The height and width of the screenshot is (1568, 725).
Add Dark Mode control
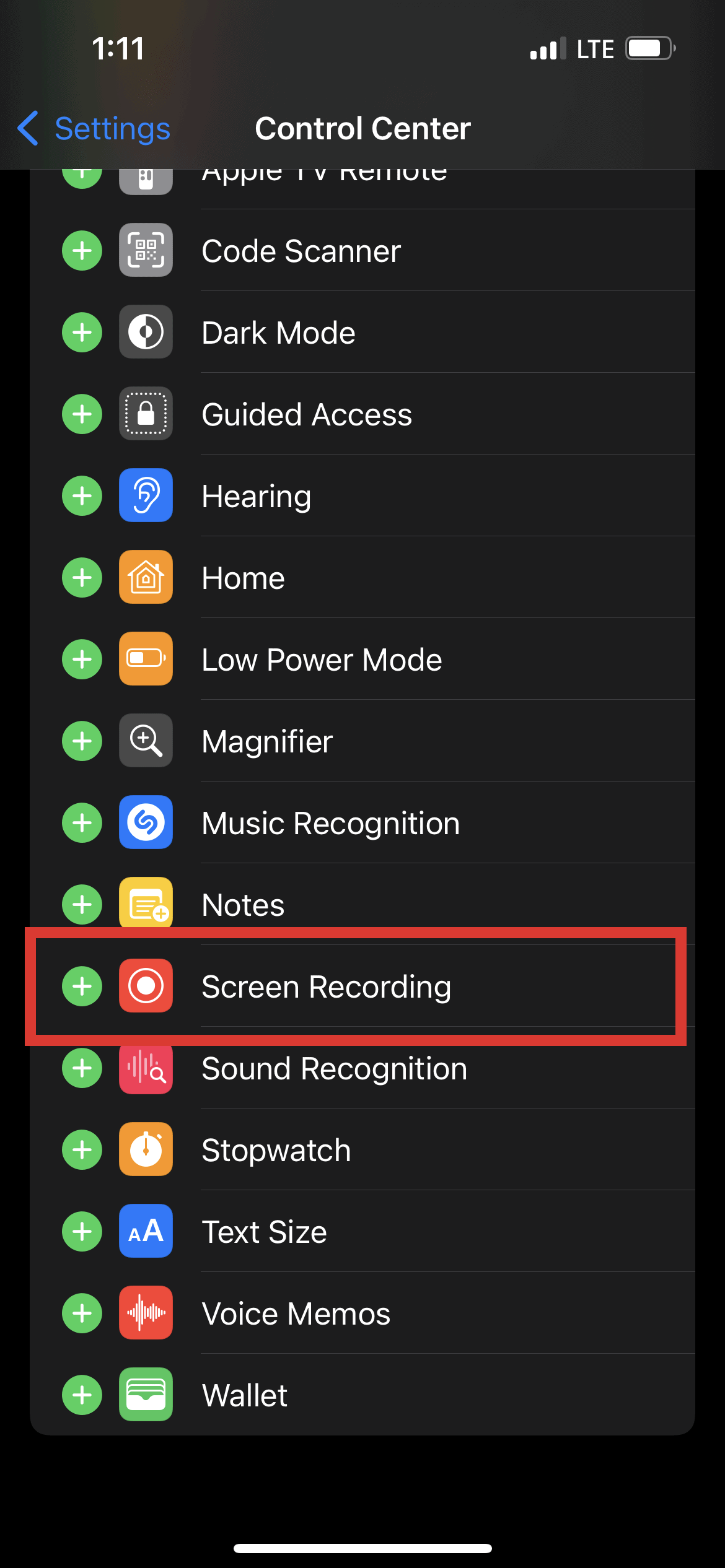[82, 333]
